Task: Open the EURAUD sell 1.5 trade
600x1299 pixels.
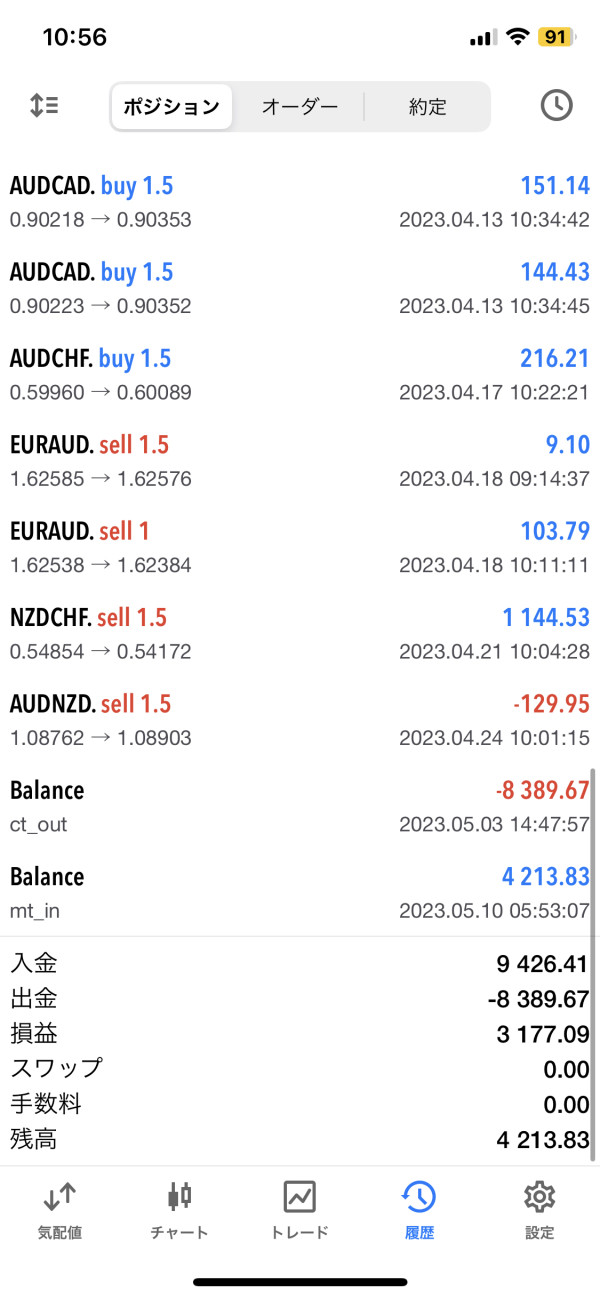Action: 300,461
